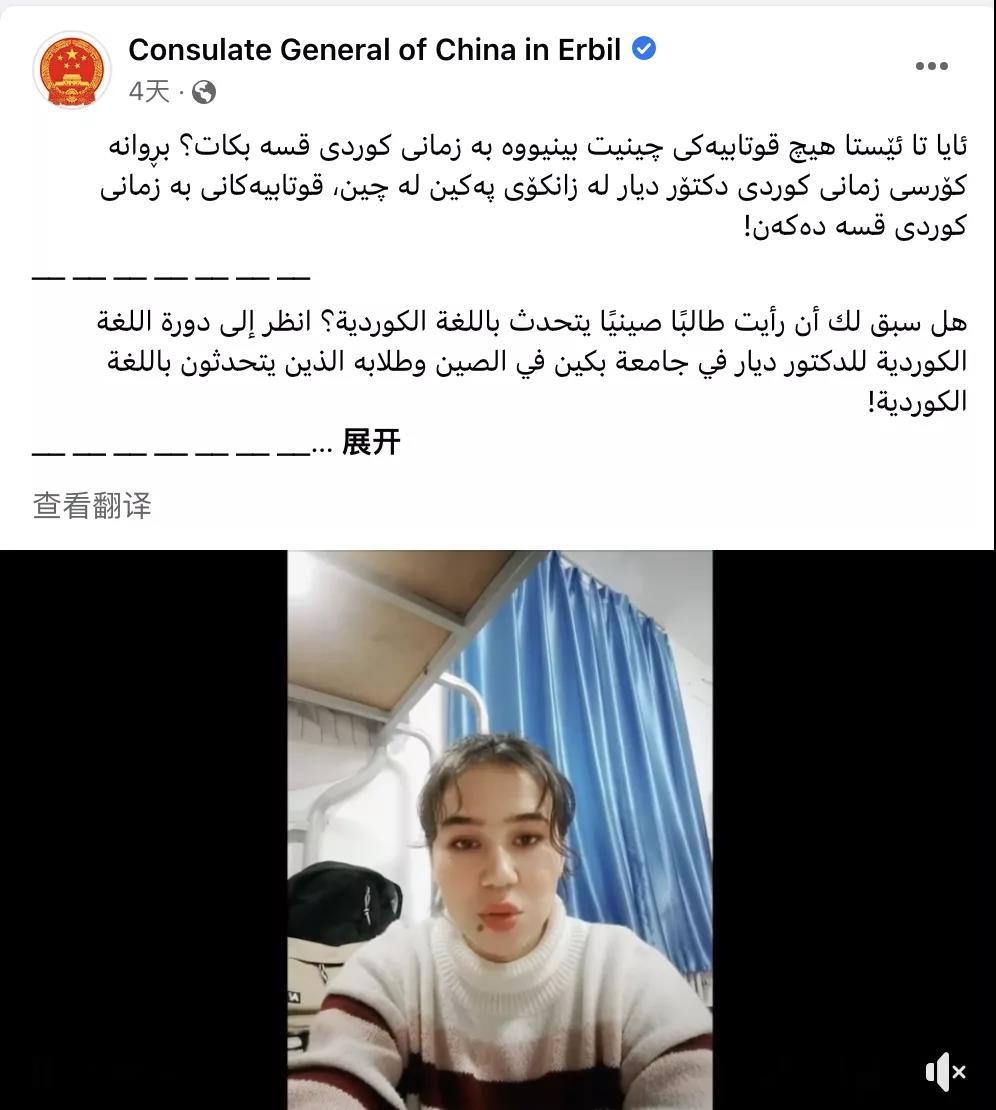The width and height of the screenshot is (996, 1110).
Task: Open the post's 4天 timestamp link
Action: [150, 93]
